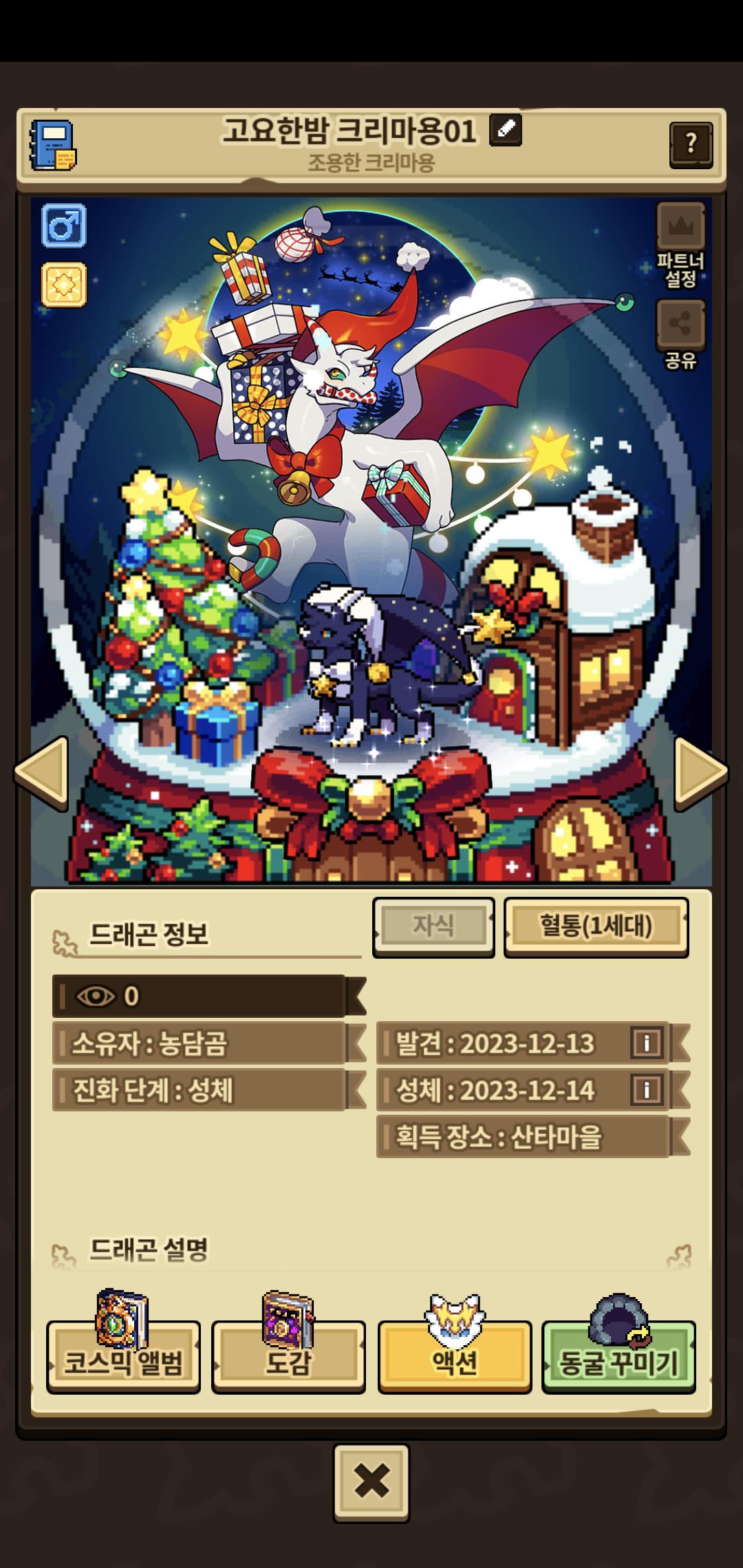Viewport: 743px width, 1568px height.
Task: Tap the 파트너 설정 crown button
Action: pos(680,227)
